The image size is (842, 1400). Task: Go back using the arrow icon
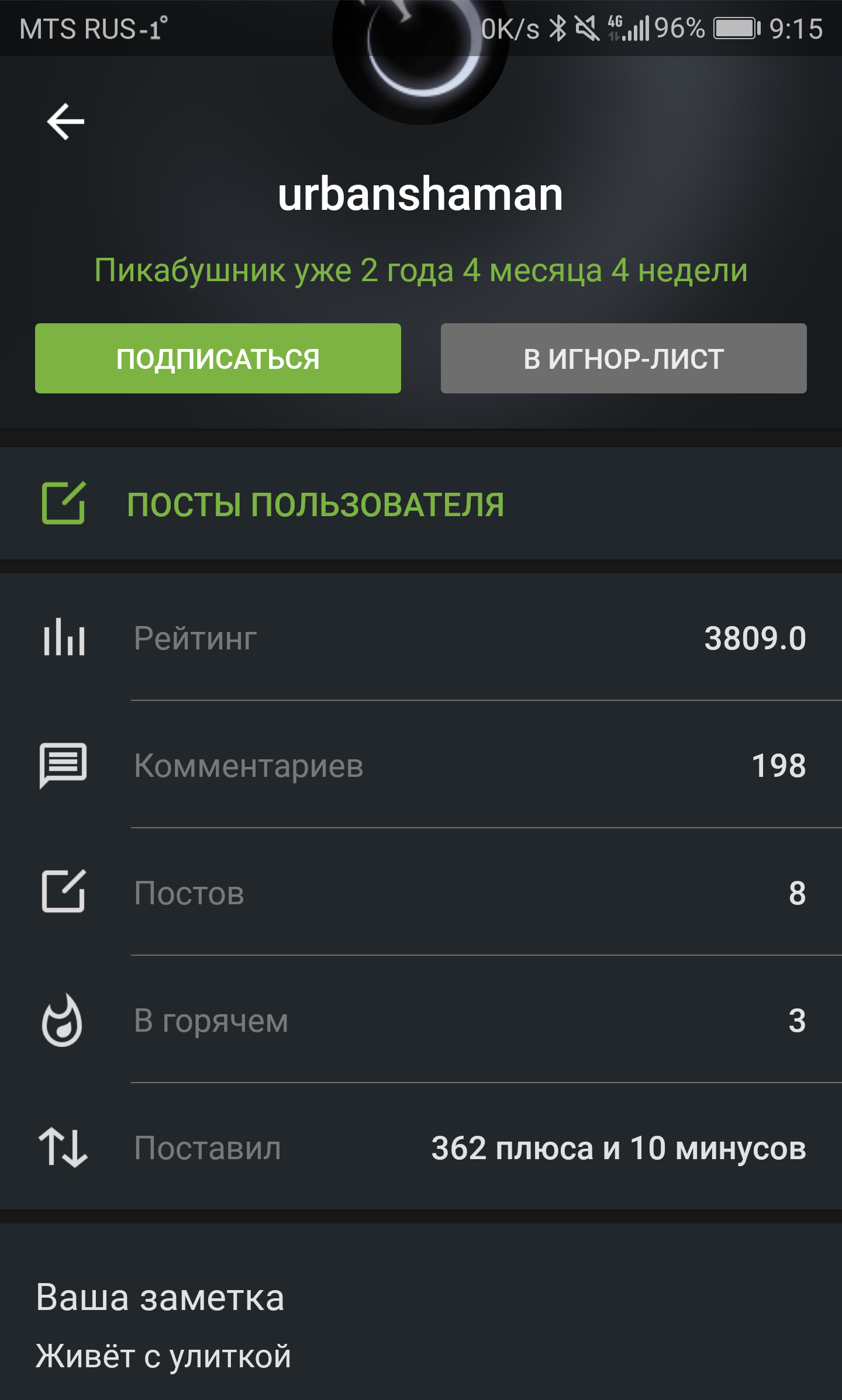click(x=65, y=122)
